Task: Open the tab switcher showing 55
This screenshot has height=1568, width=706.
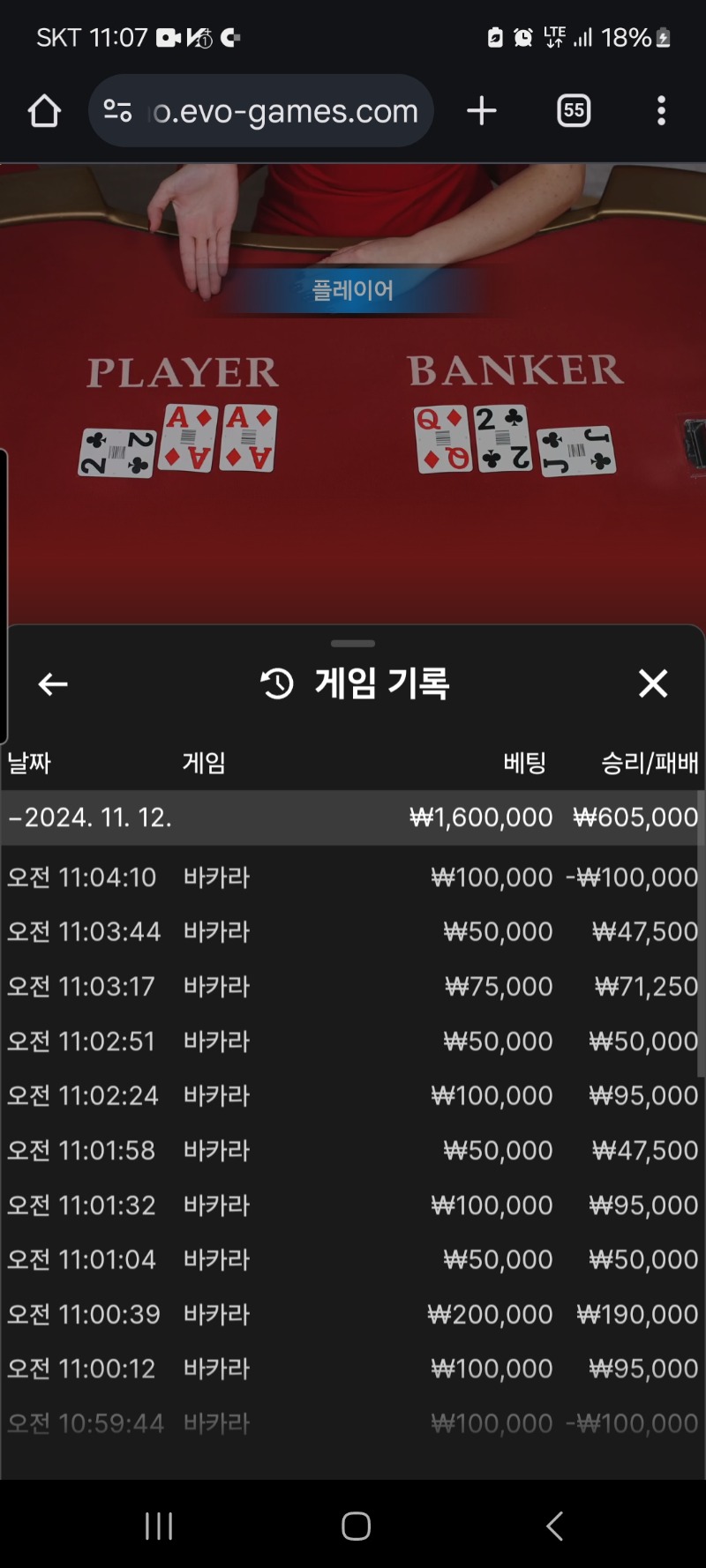Action: 574,111
